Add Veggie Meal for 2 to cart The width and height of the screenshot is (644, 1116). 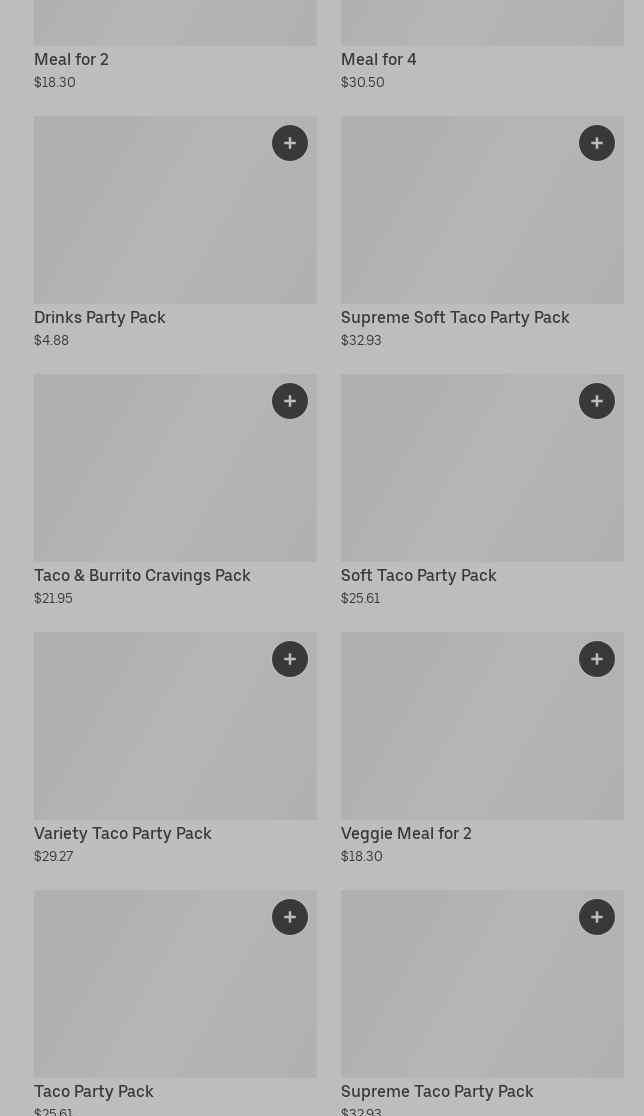tap(597, 659)
